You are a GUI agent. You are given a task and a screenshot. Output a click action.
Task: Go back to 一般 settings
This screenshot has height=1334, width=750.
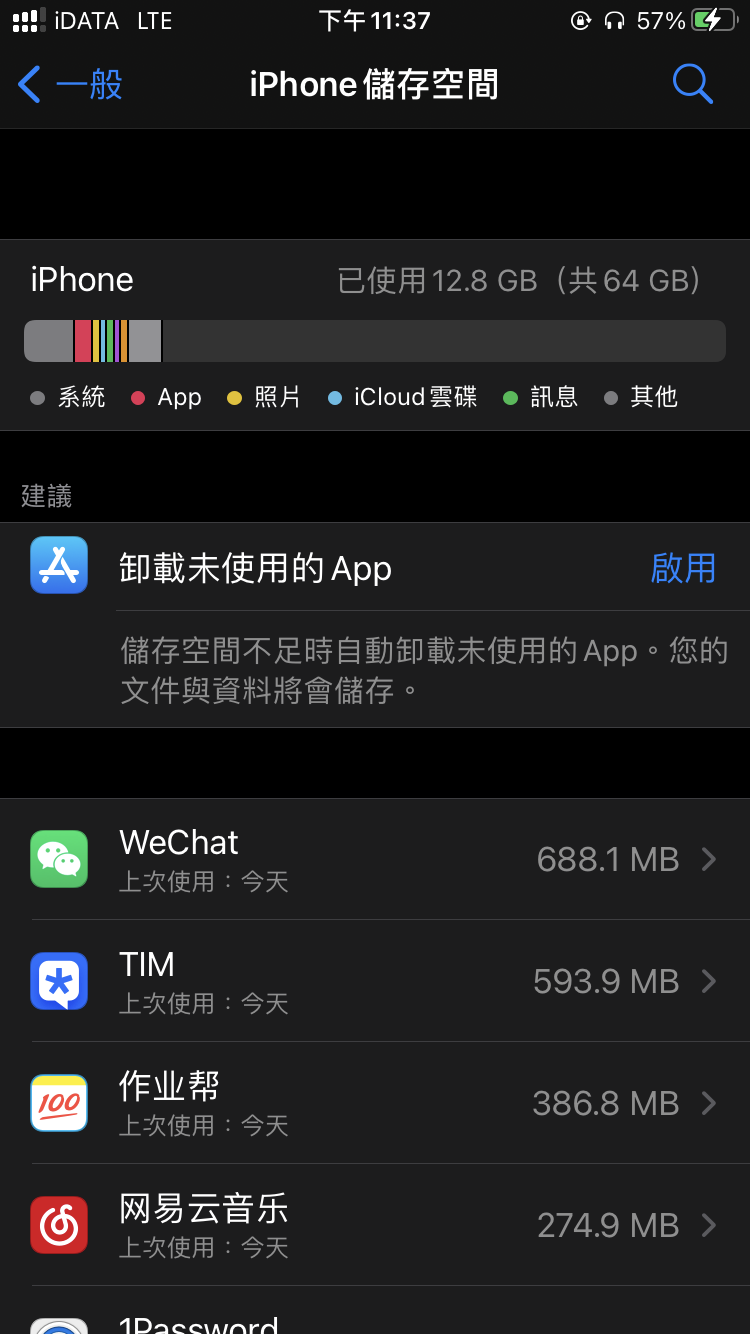coord(70,85)
